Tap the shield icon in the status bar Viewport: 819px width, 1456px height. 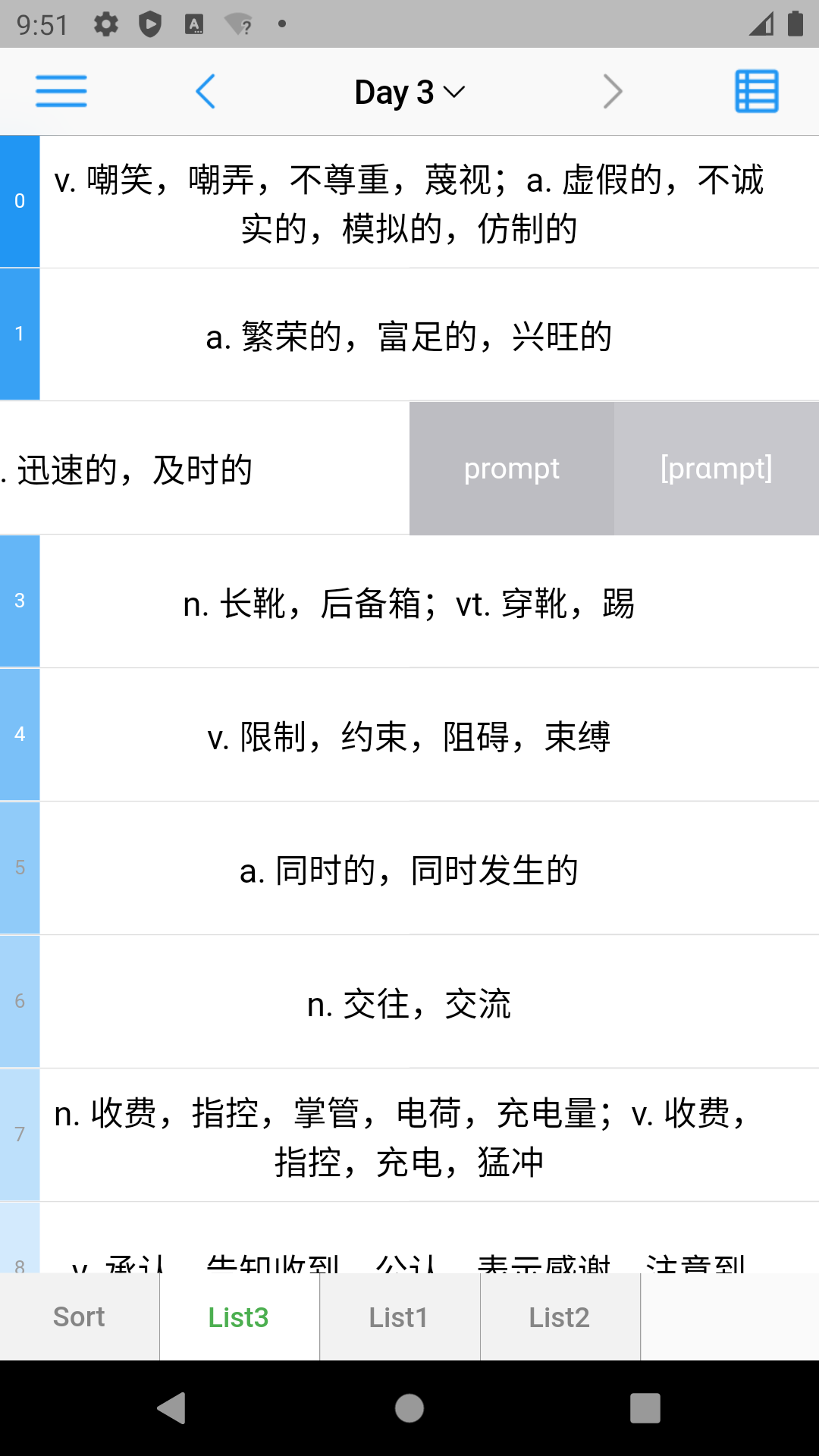coord(151,24)
